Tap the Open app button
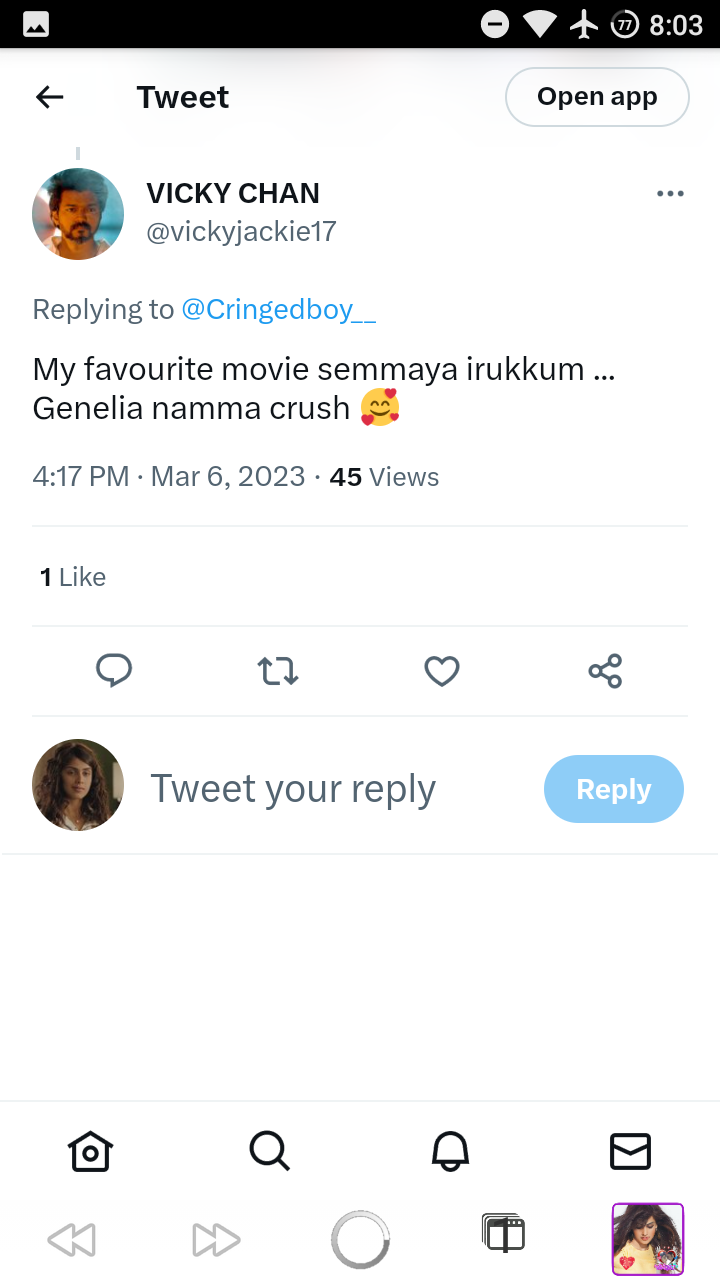Image resolution: width=720 pixels, height=1280 pixels. point(597,97)
